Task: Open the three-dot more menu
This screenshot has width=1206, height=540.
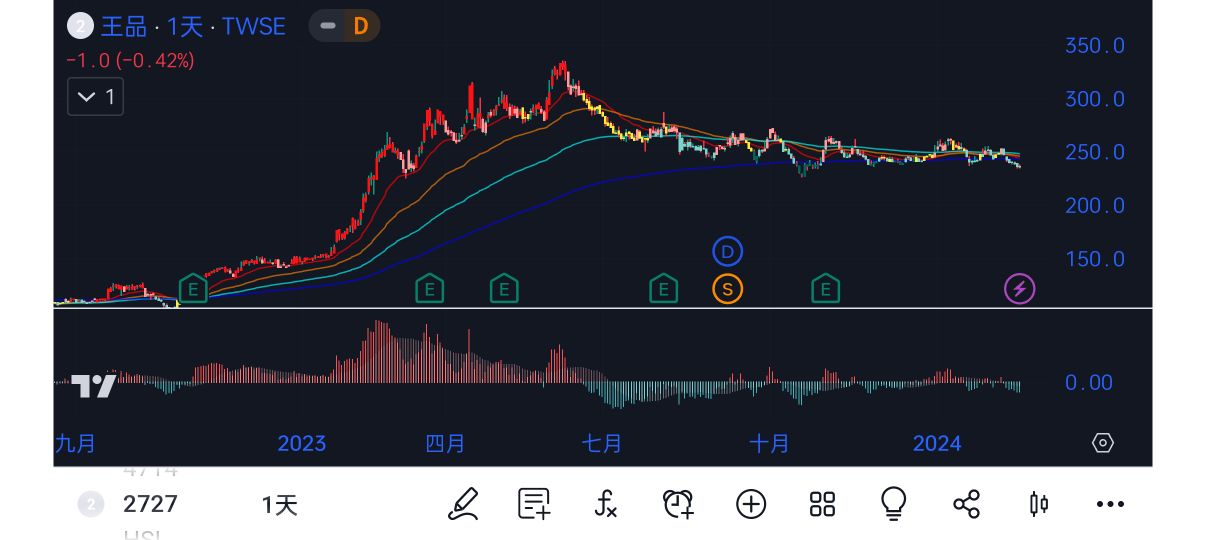Action: pyautogui.click(x=1110, y=504)
